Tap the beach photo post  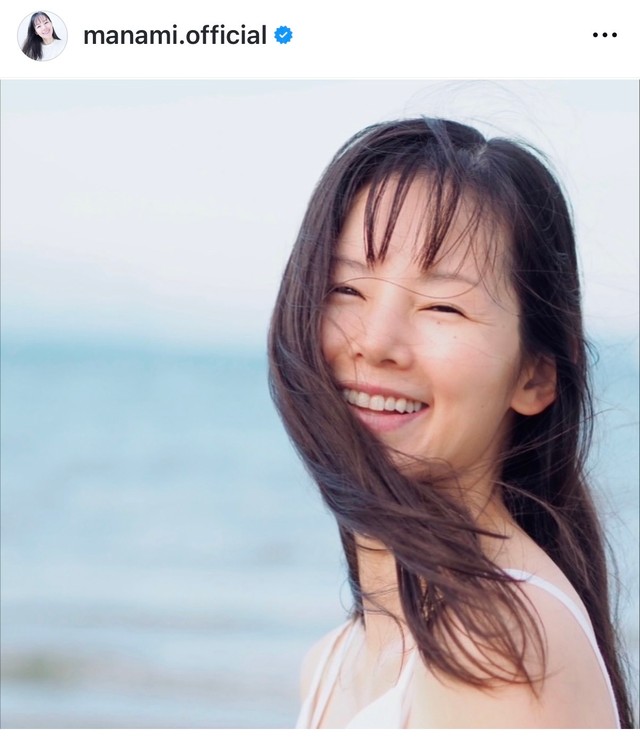click(x=320, y=404)
